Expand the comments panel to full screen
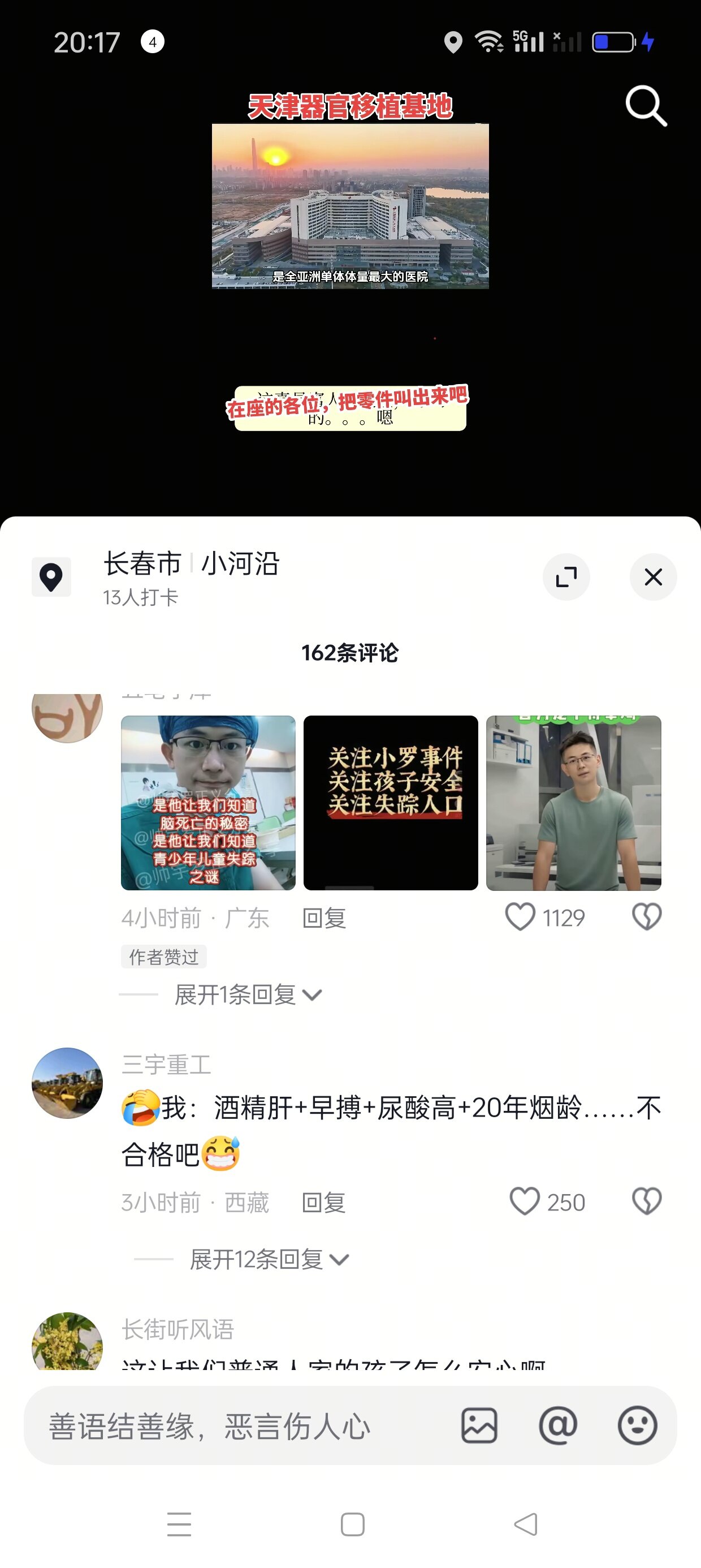The width and height of the screenshot is (701, 1568). coord(566,577)
